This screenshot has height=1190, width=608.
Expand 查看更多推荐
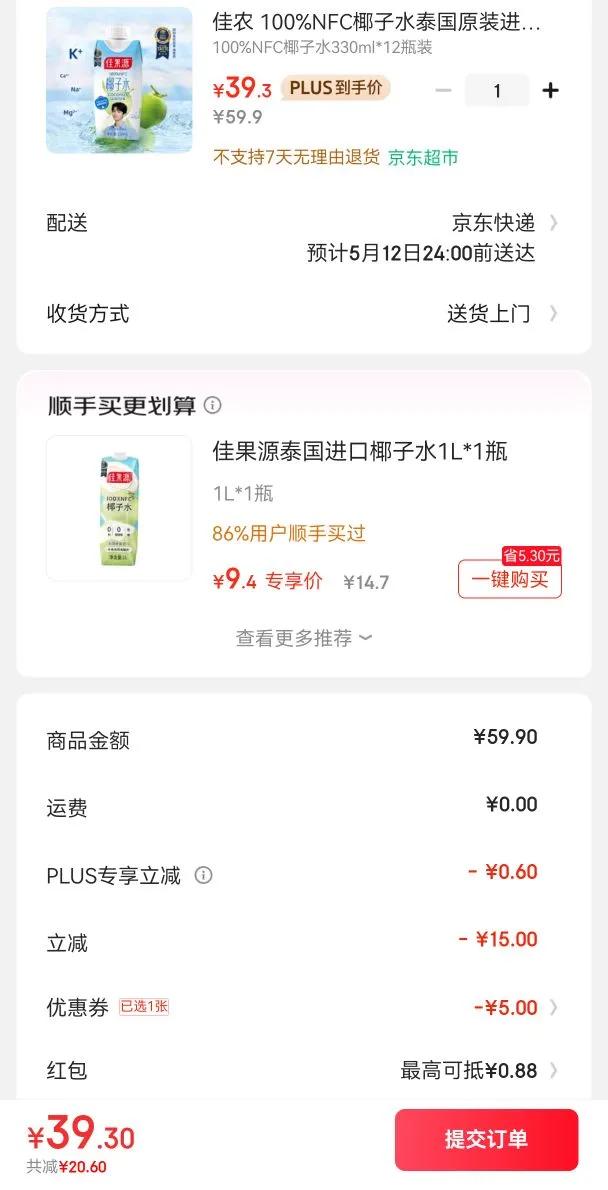coord(303,638)
